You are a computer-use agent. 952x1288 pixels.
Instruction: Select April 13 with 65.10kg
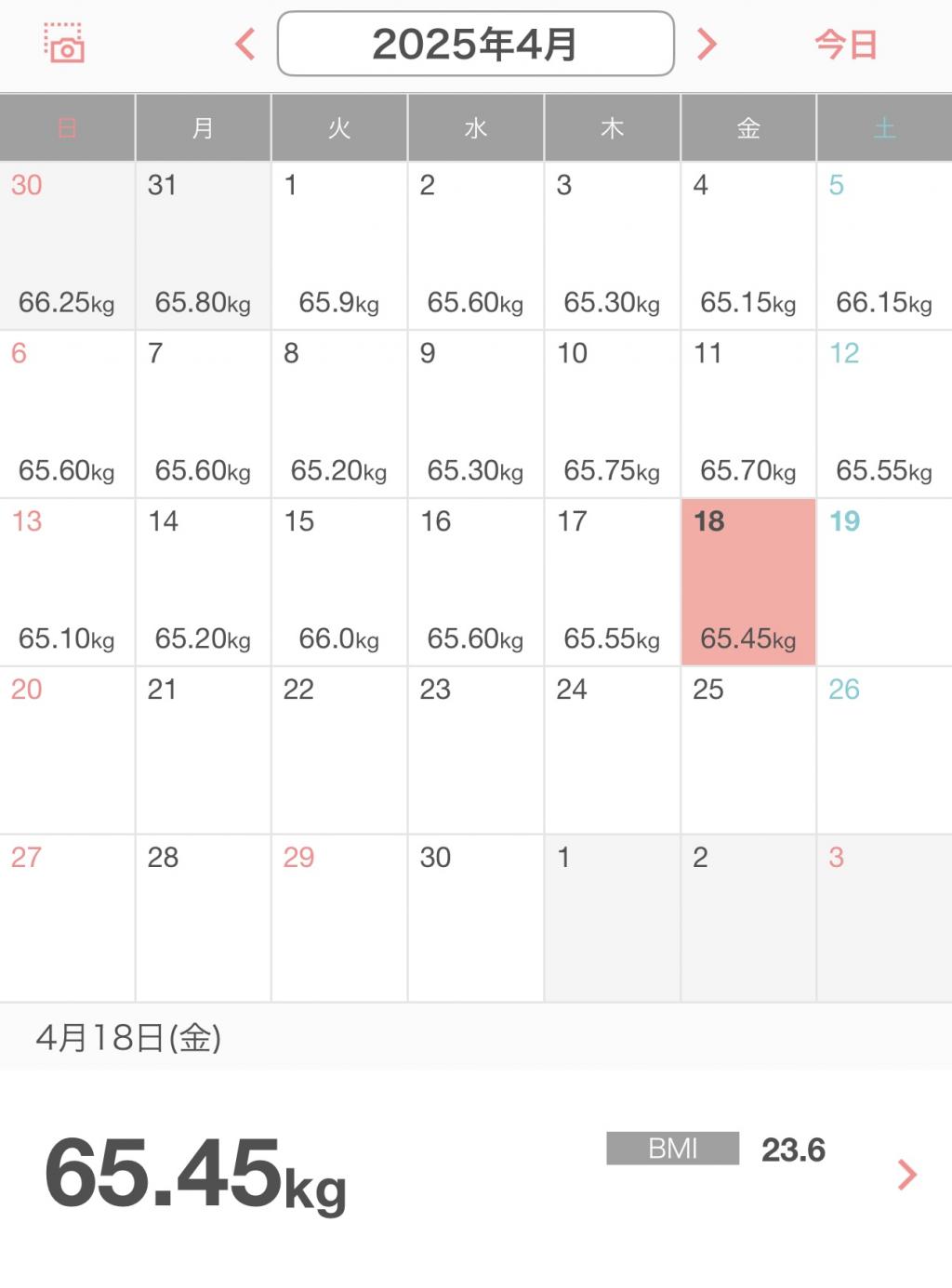point(67,583)
